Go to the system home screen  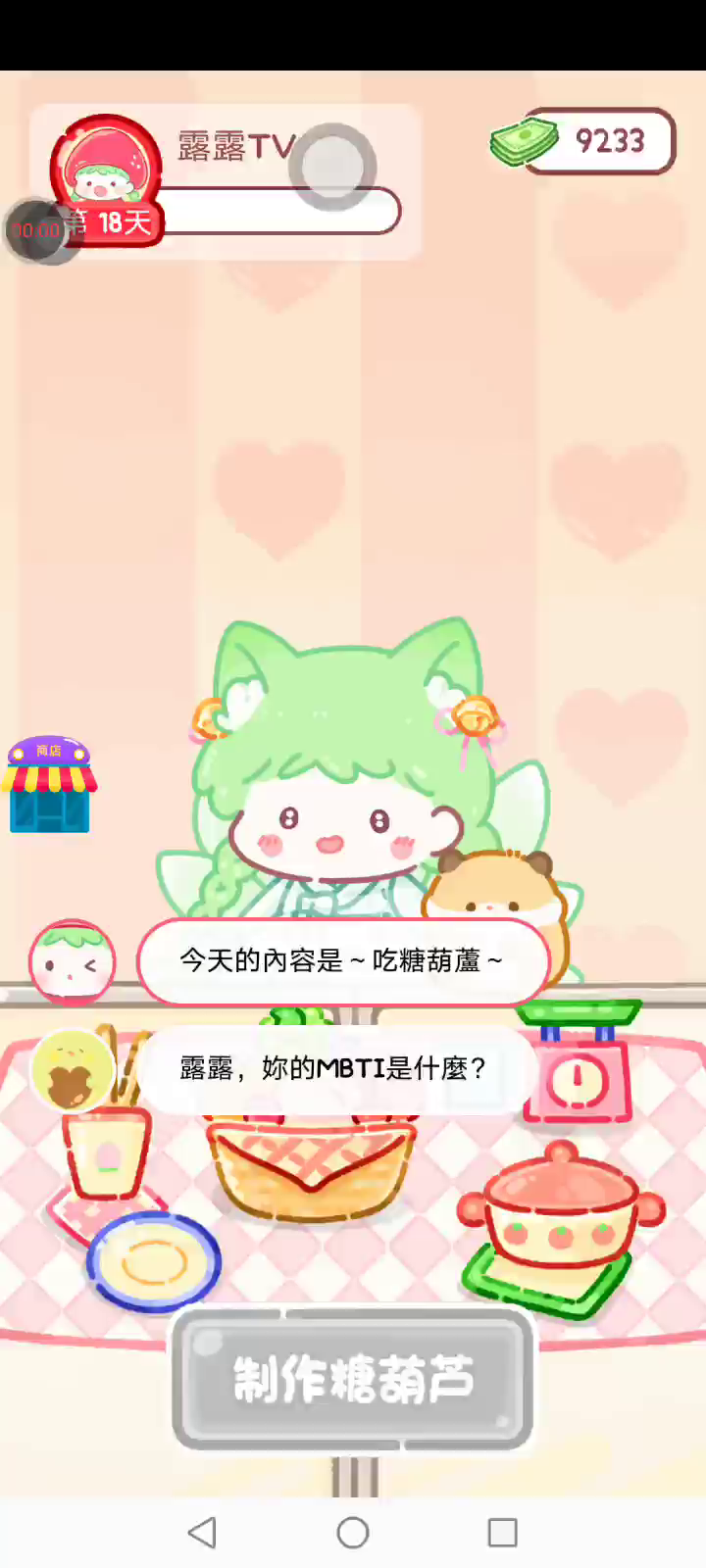[x=353, y=1532]
